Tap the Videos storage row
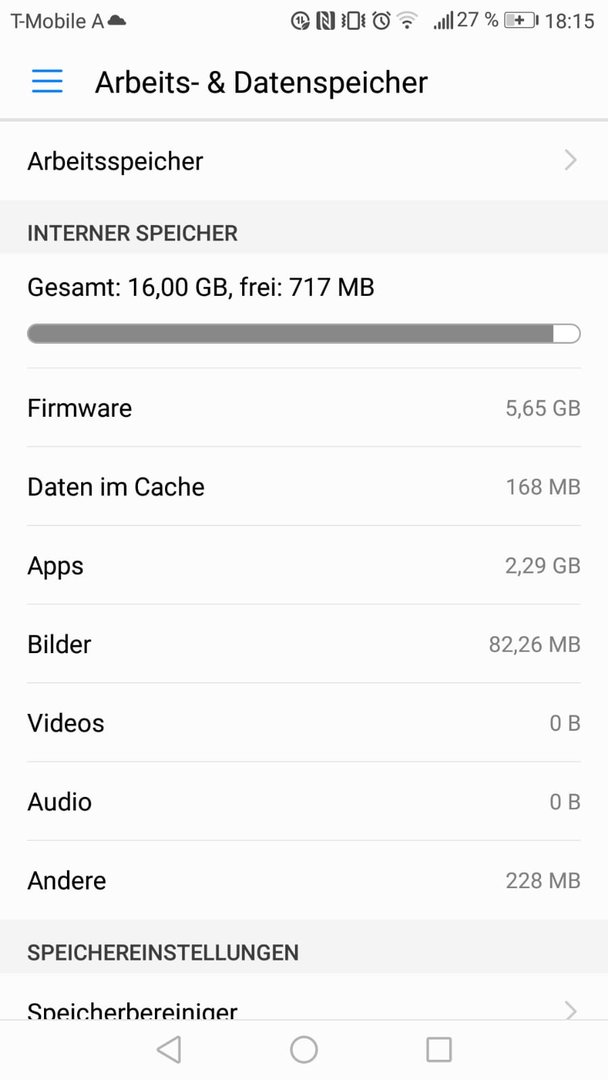 pyautogui.click(x=304, y=723)
